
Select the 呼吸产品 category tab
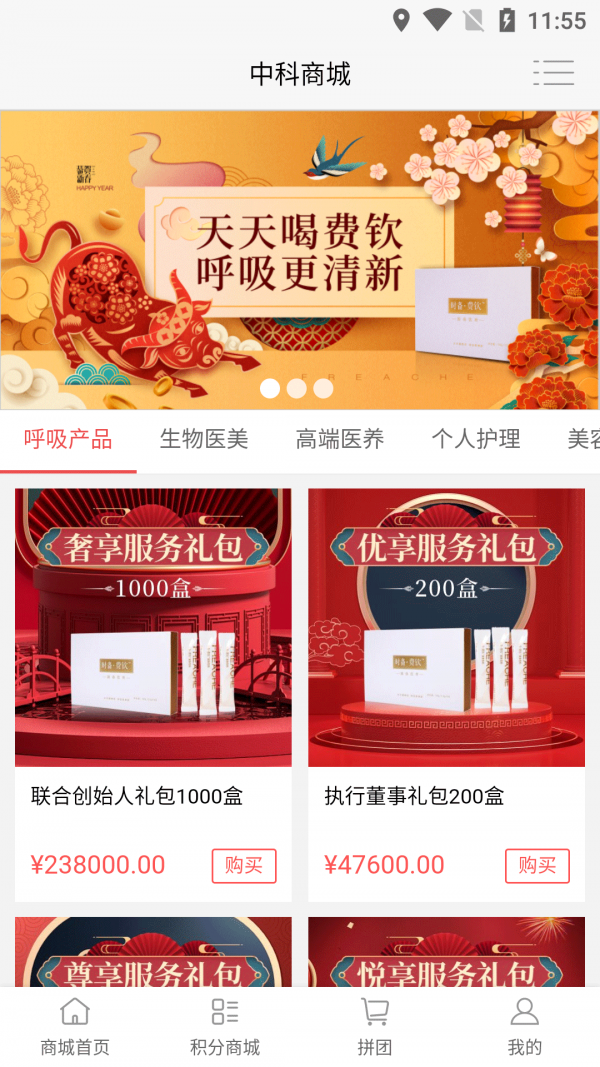click(x=68, y=439)
